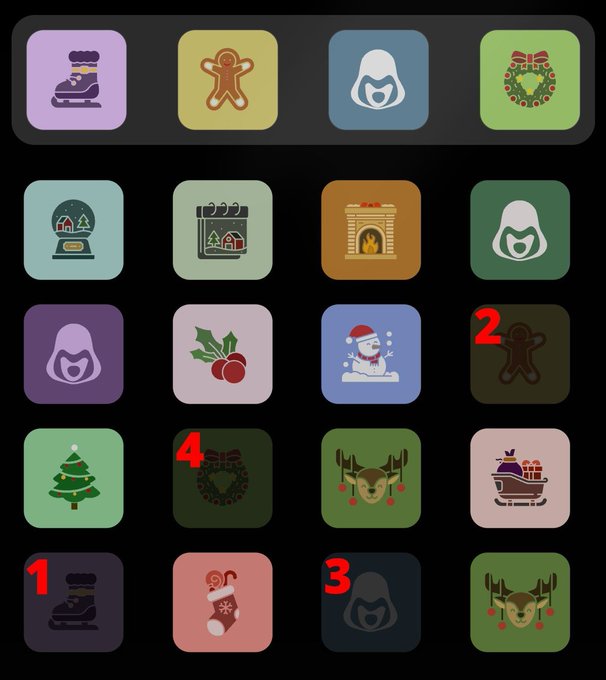Select the hooded figure on green tile

(520, 230)
